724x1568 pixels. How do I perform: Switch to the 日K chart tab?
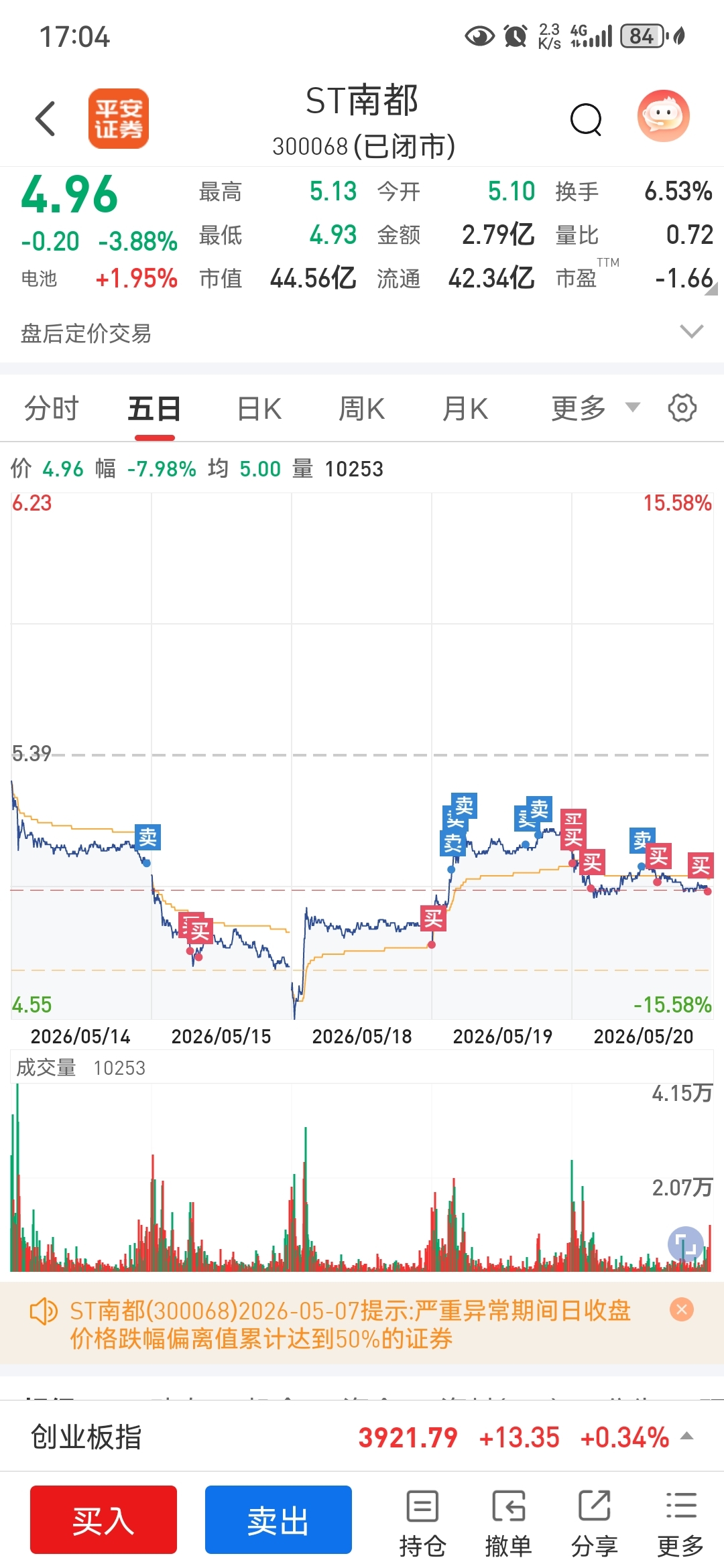(x=259, y=409)
